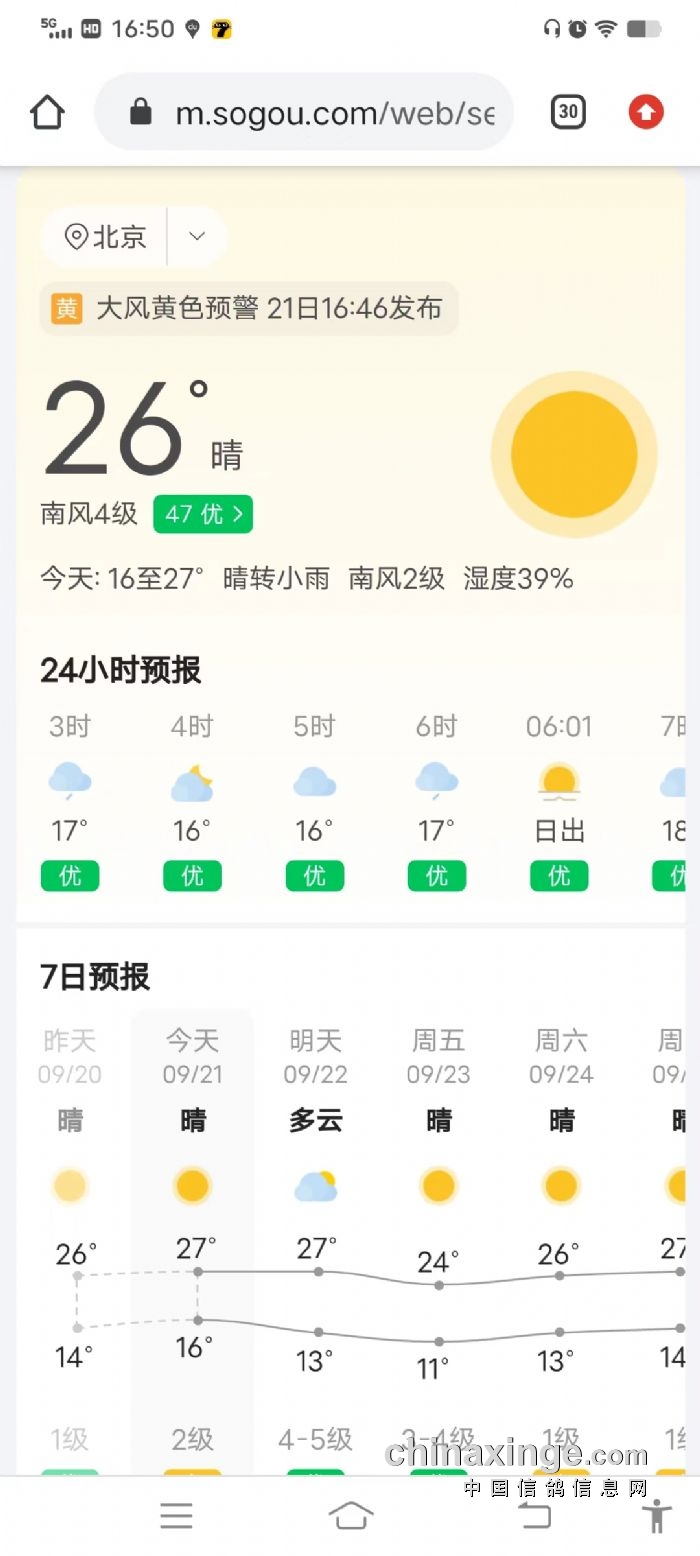Viewport: 700px width, 1556px height.
Task: Open the accessibility figure icon
Action: [657, 1516]
